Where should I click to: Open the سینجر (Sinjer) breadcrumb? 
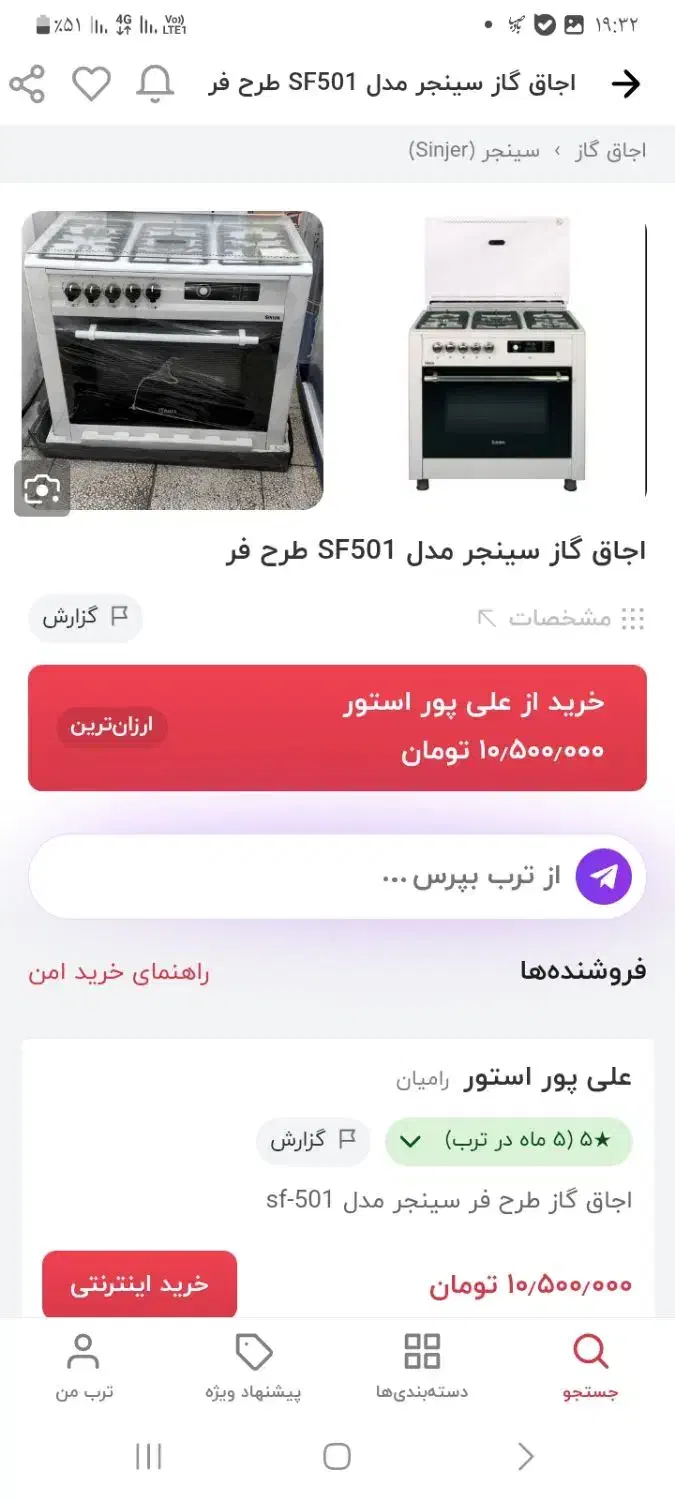(474, 151)
